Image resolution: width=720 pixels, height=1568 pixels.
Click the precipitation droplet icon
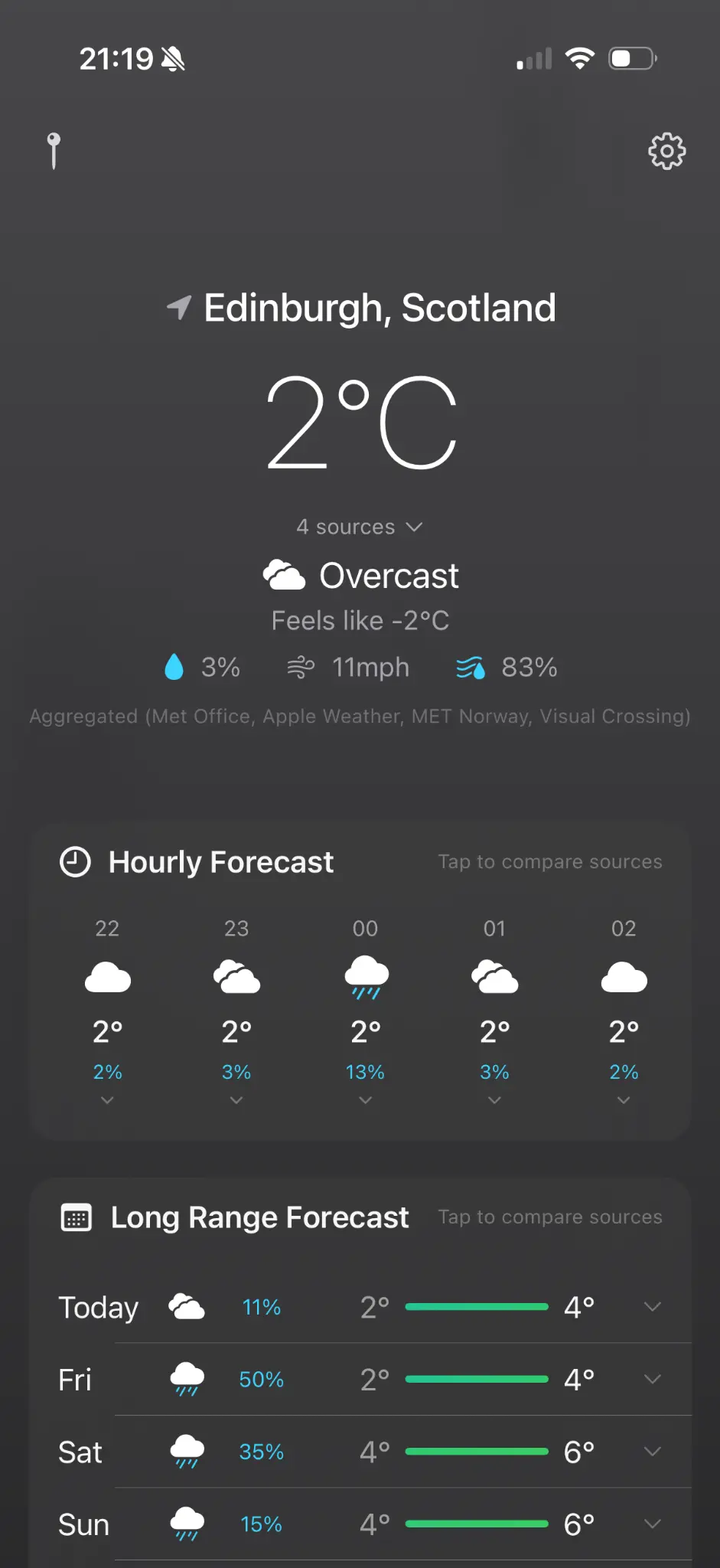point(174,667)
